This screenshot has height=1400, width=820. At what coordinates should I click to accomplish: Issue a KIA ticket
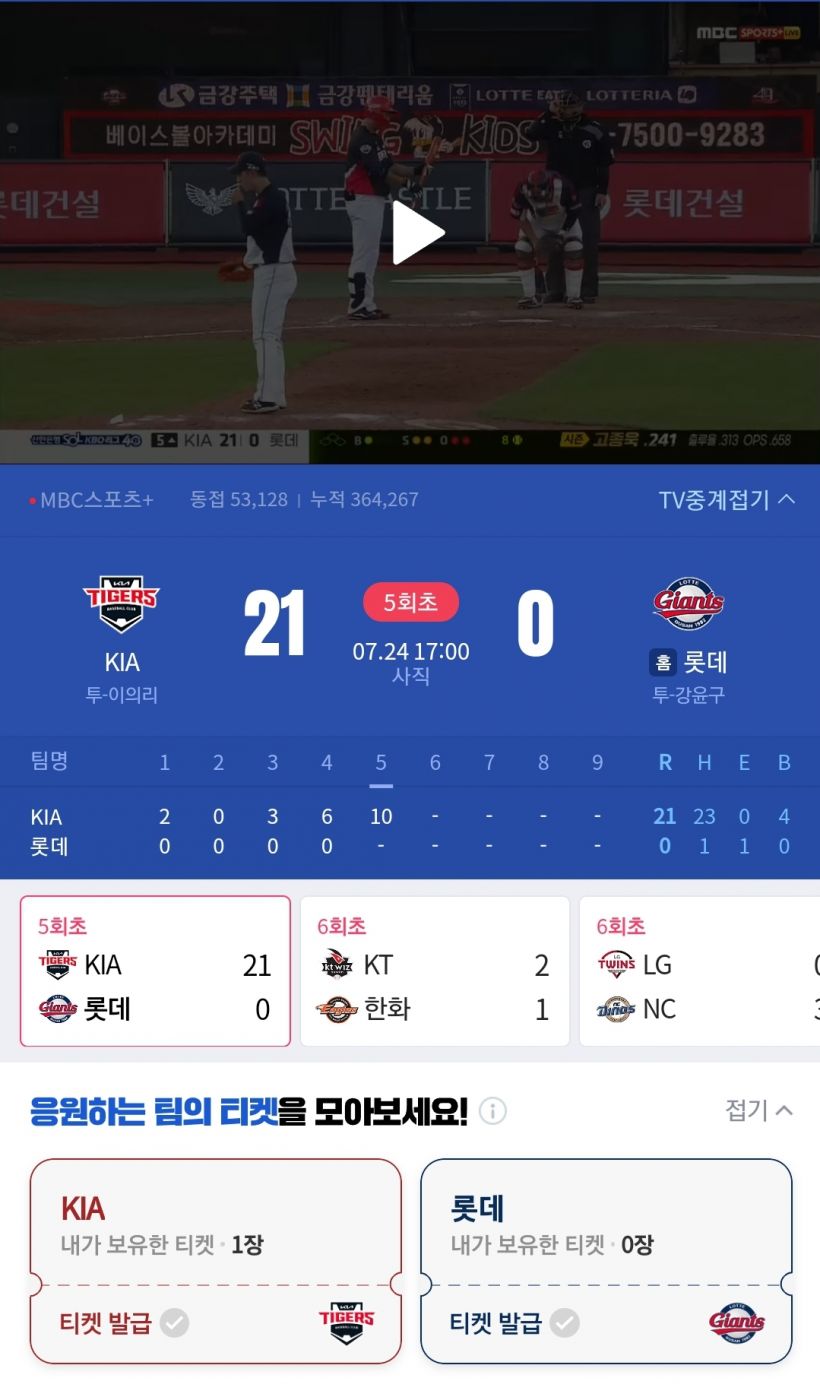click(122, 1323)
